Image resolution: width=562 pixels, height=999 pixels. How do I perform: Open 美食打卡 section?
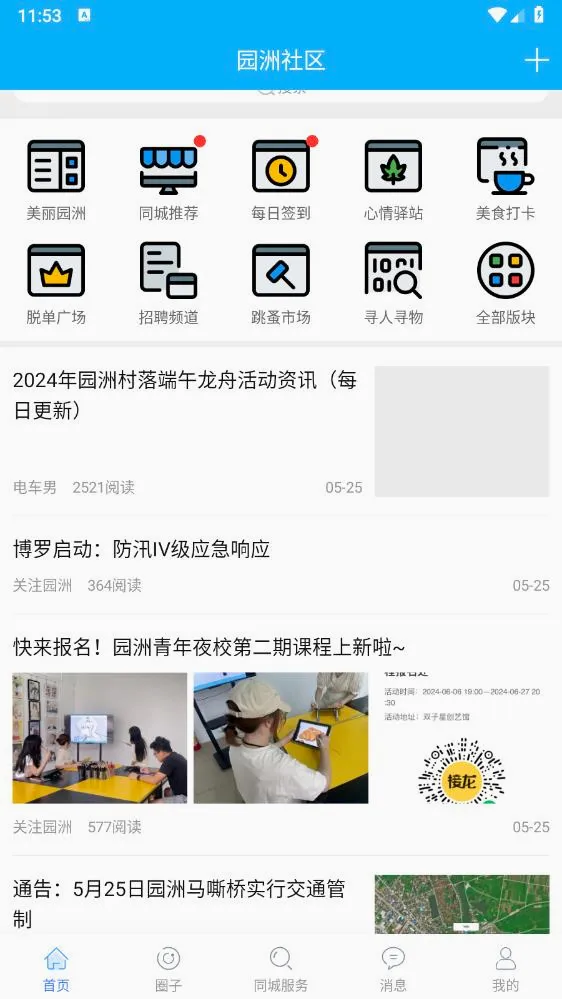[x=505, y=180]
